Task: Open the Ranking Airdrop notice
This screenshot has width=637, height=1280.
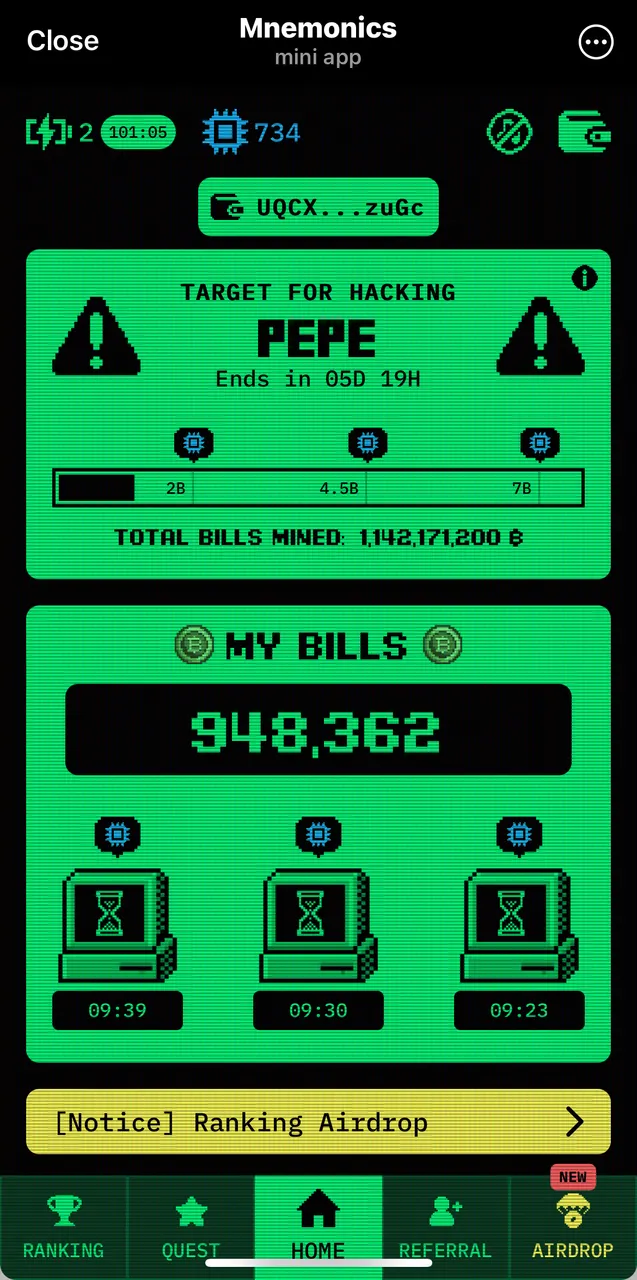Action: coord(318,1122)
